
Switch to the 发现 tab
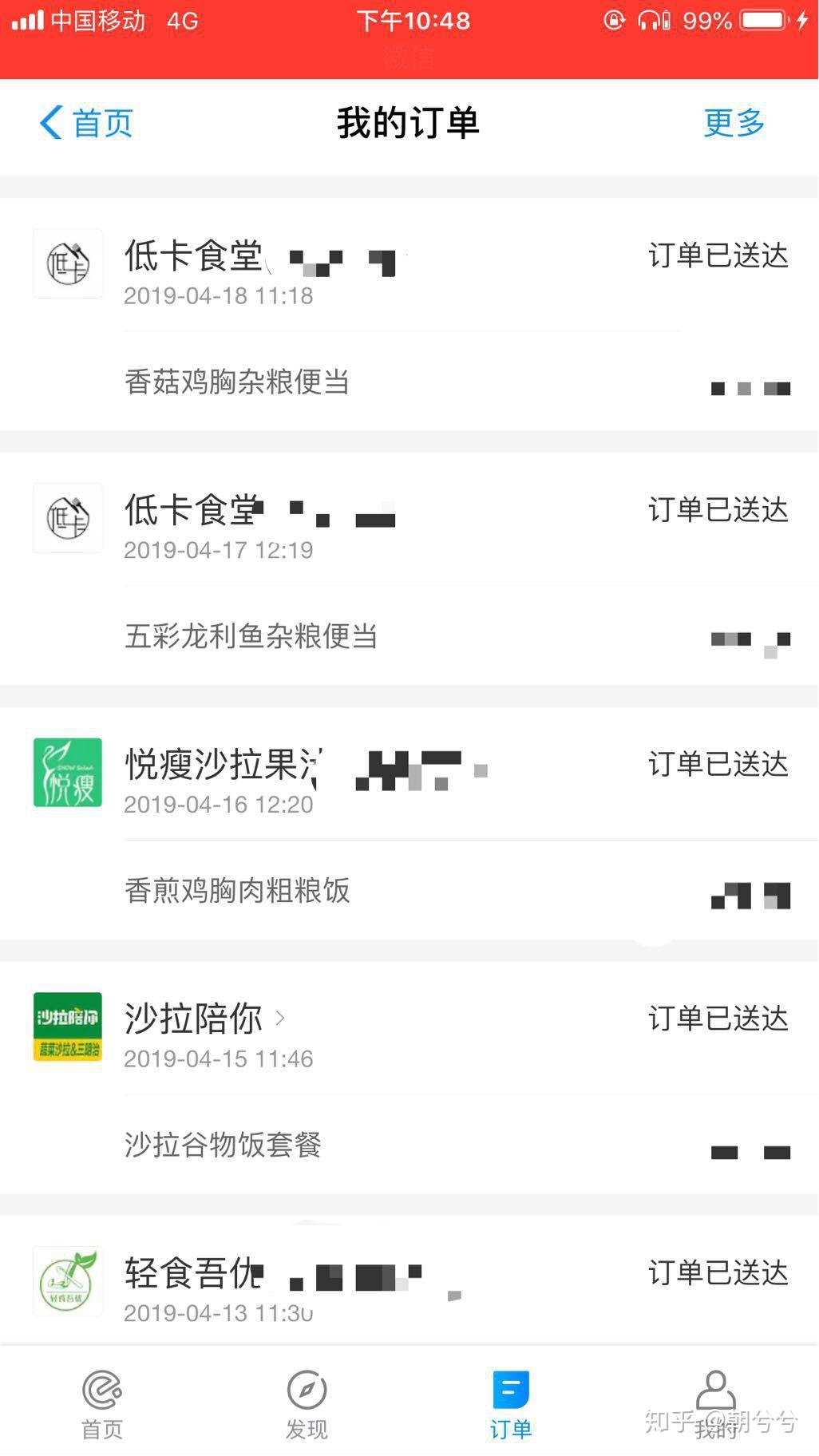click(x=307, y=1405)
